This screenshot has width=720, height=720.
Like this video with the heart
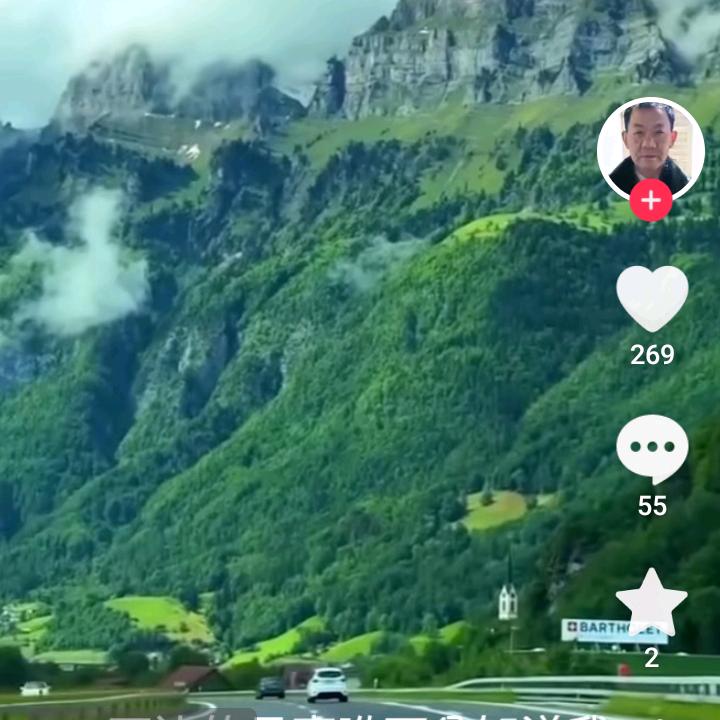click(x=652, y=298)
